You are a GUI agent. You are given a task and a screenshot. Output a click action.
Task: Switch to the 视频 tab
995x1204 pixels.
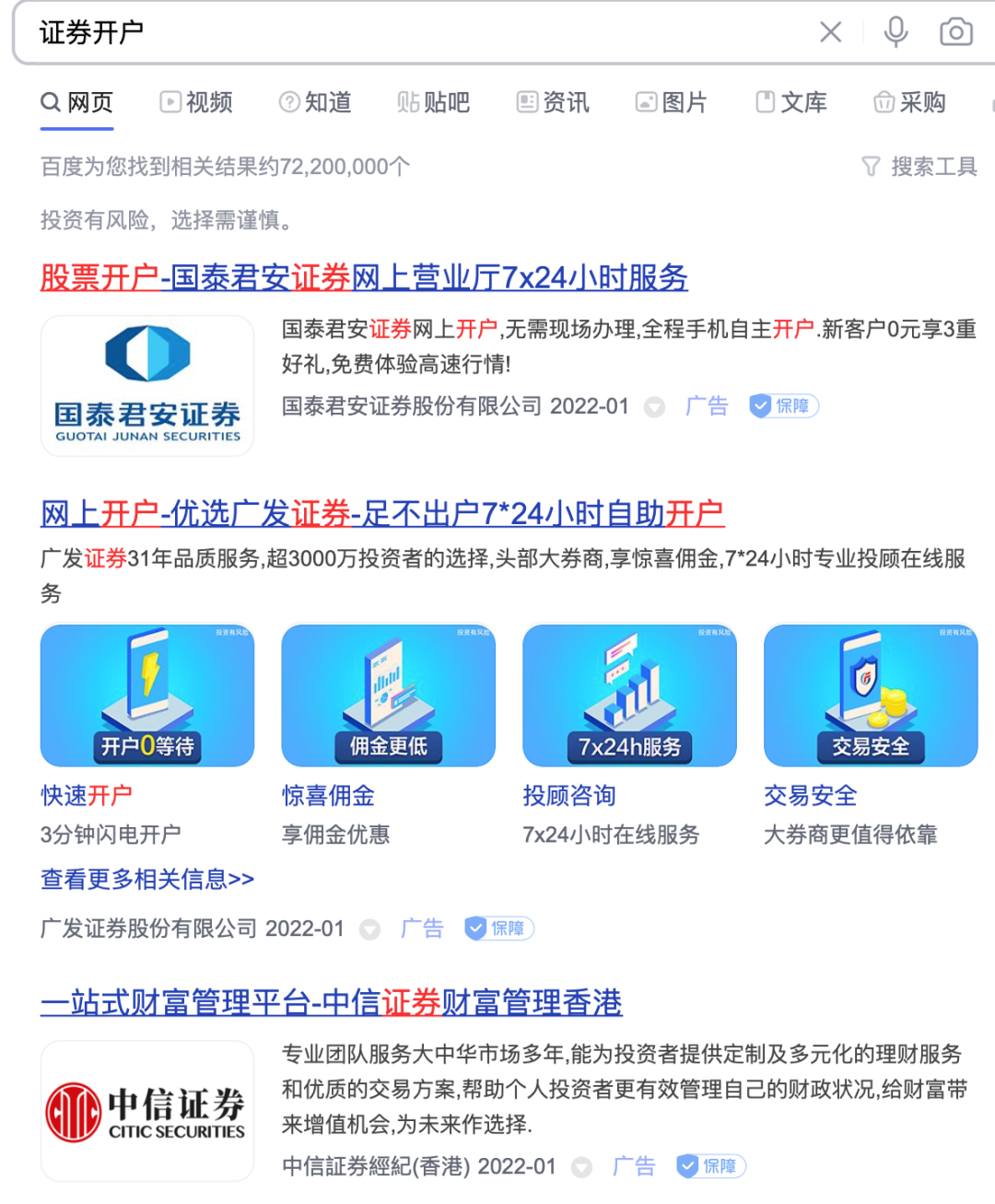pyautogui.click(x=196, y=102)
